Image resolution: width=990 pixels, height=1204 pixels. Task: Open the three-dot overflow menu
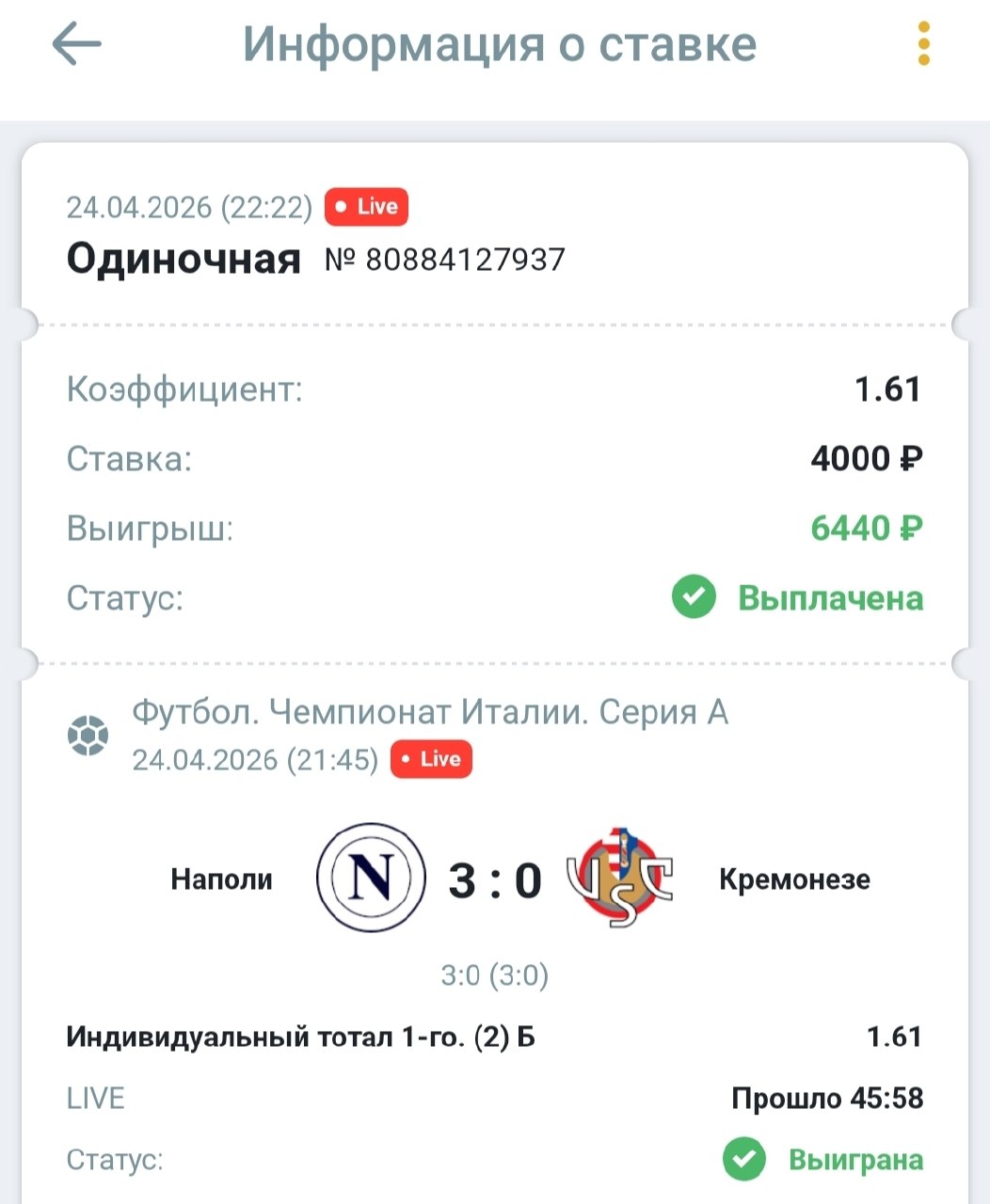[x=923, y=44]
